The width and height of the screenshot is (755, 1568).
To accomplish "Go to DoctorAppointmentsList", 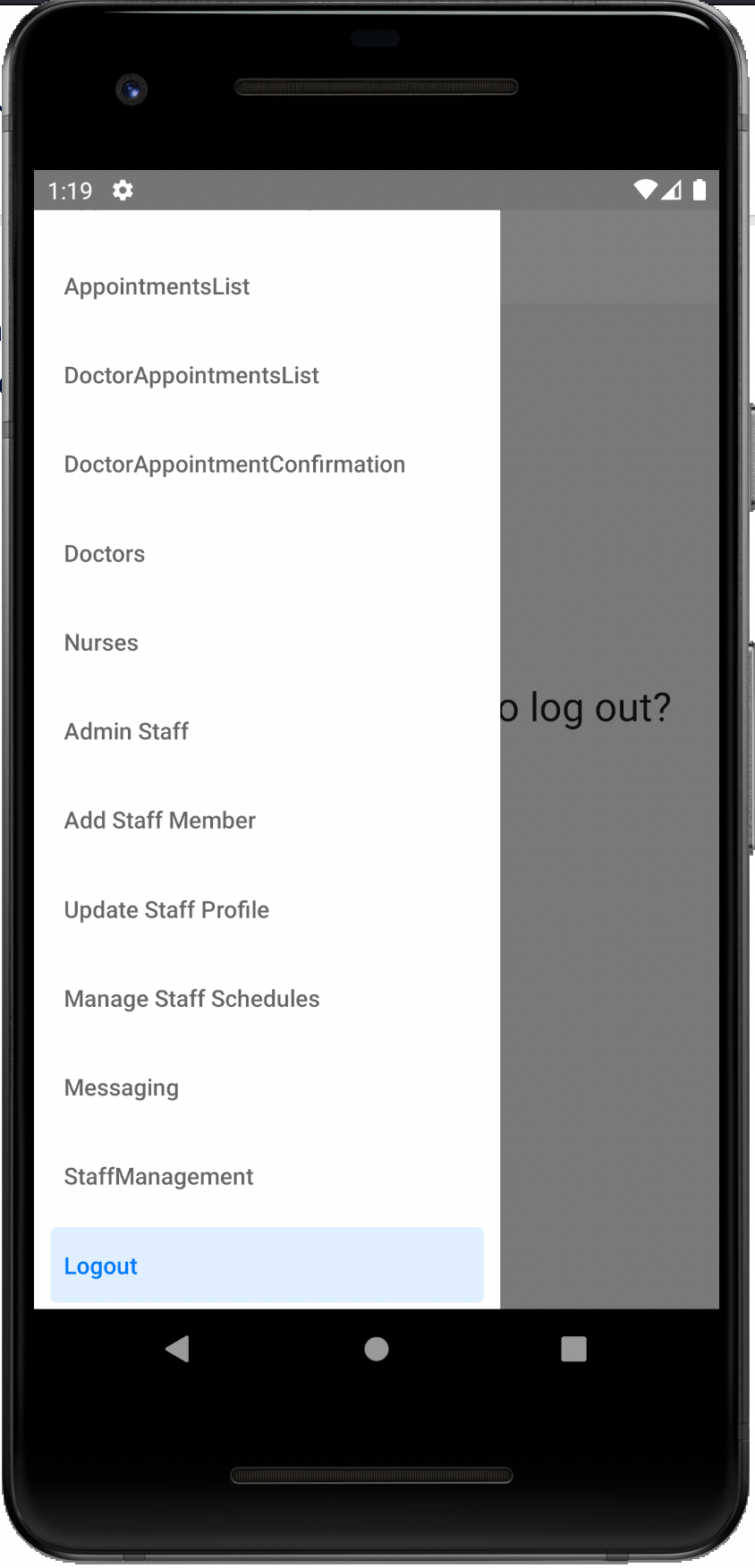I will pos(191,375).
